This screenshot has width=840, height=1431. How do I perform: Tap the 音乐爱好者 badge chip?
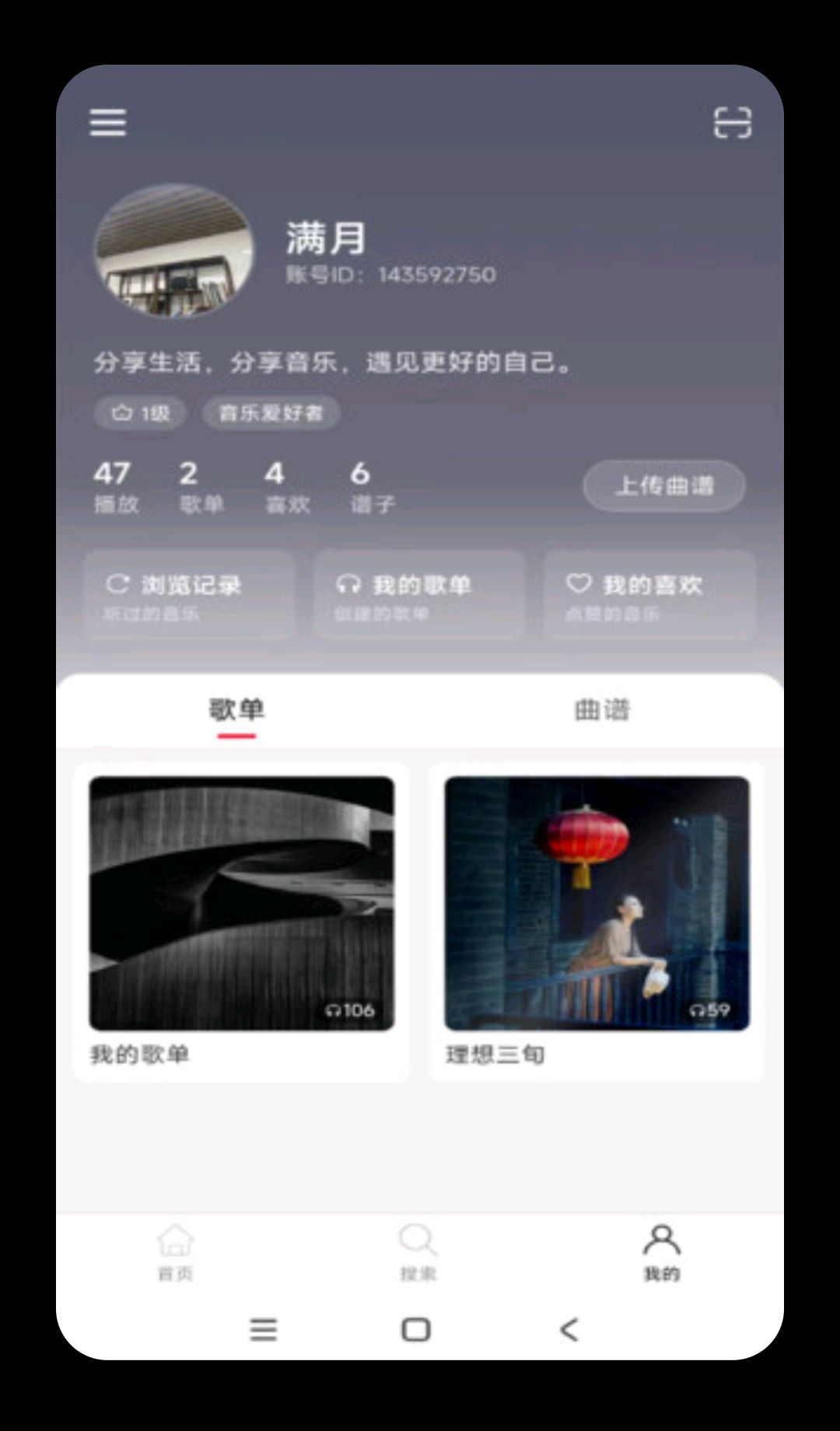click(x=271, y=413)
